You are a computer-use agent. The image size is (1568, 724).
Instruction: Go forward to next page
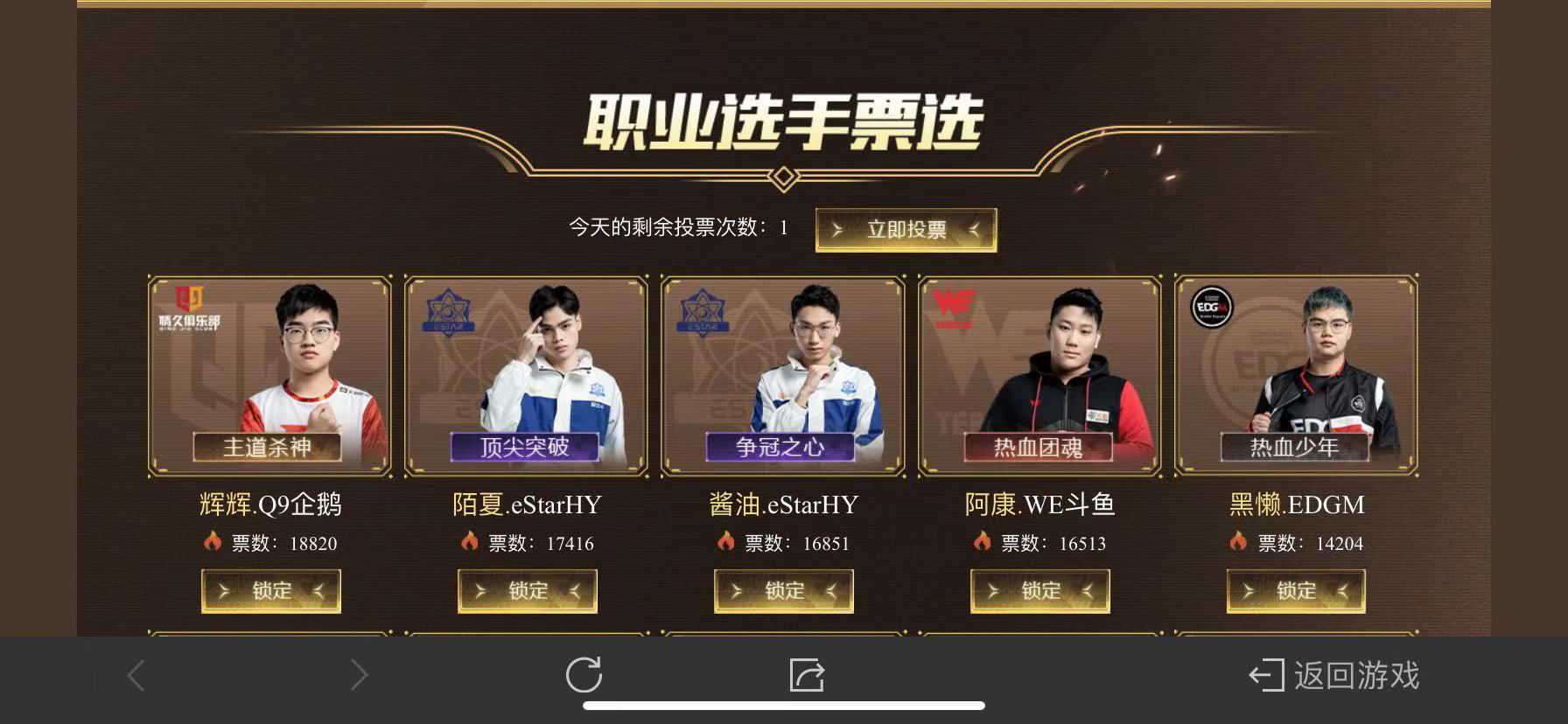(359, 675)
